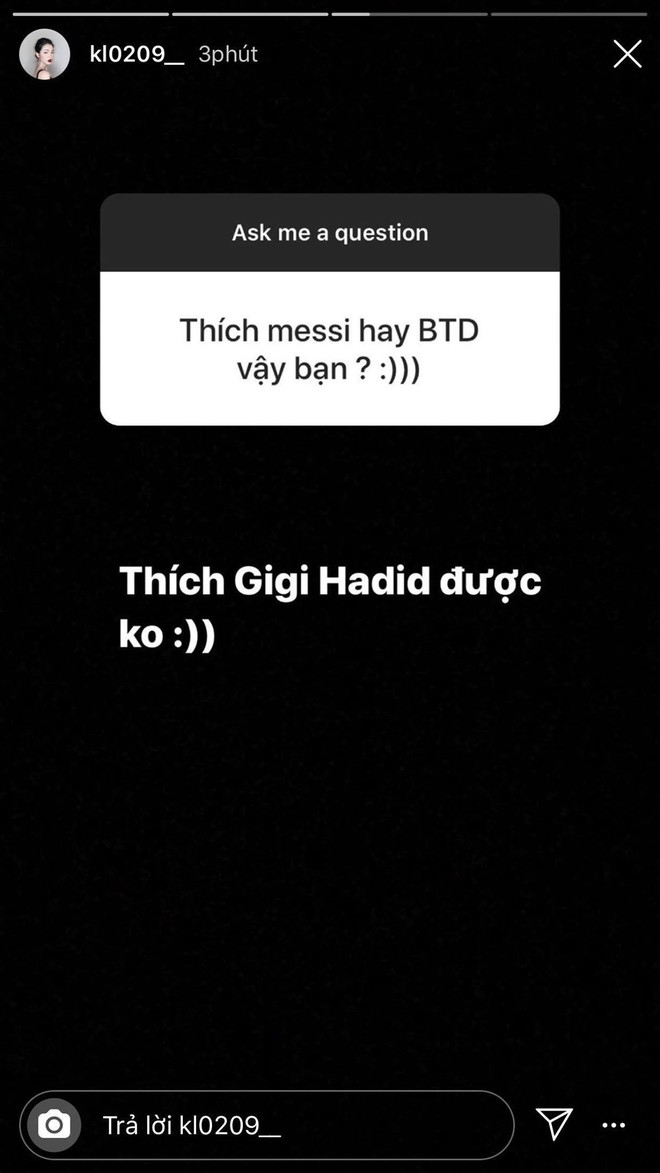Open kl0209__ profile picture
The image size is (660, 1173).
click(x=45, y=54)
